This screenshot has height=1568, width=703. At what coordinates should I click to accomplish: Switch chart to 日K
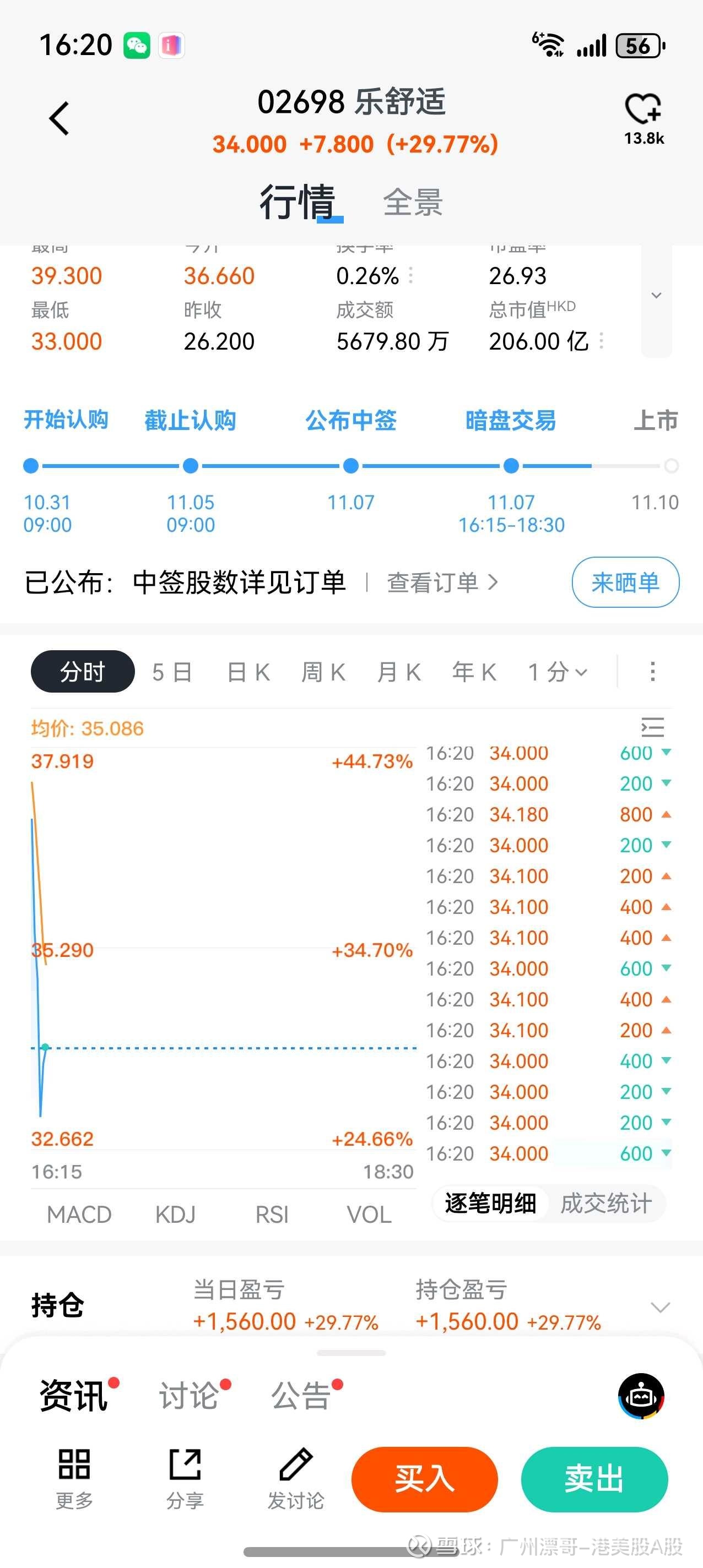pyautogui.click(x=248, y=672)
